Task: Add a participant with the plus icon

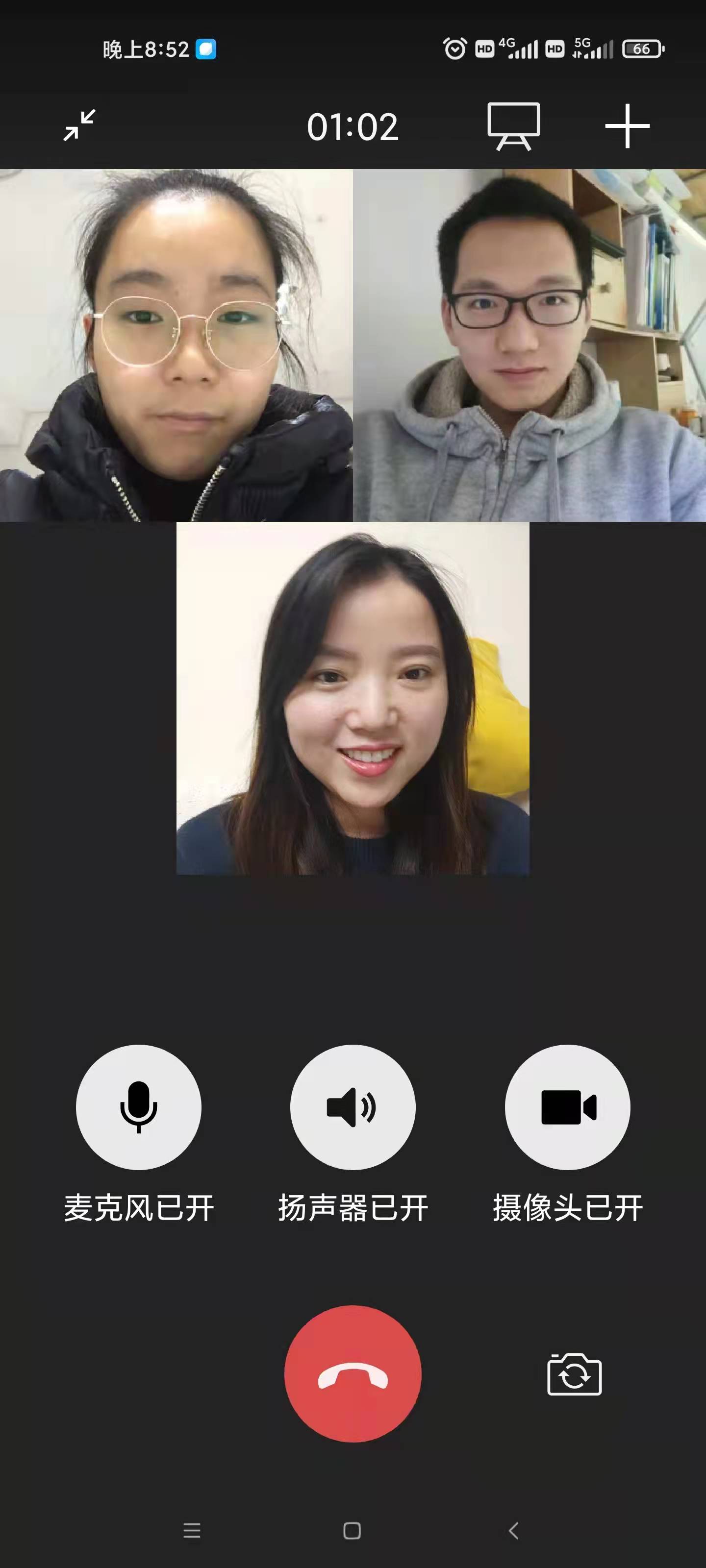Action: click(627, 126)
